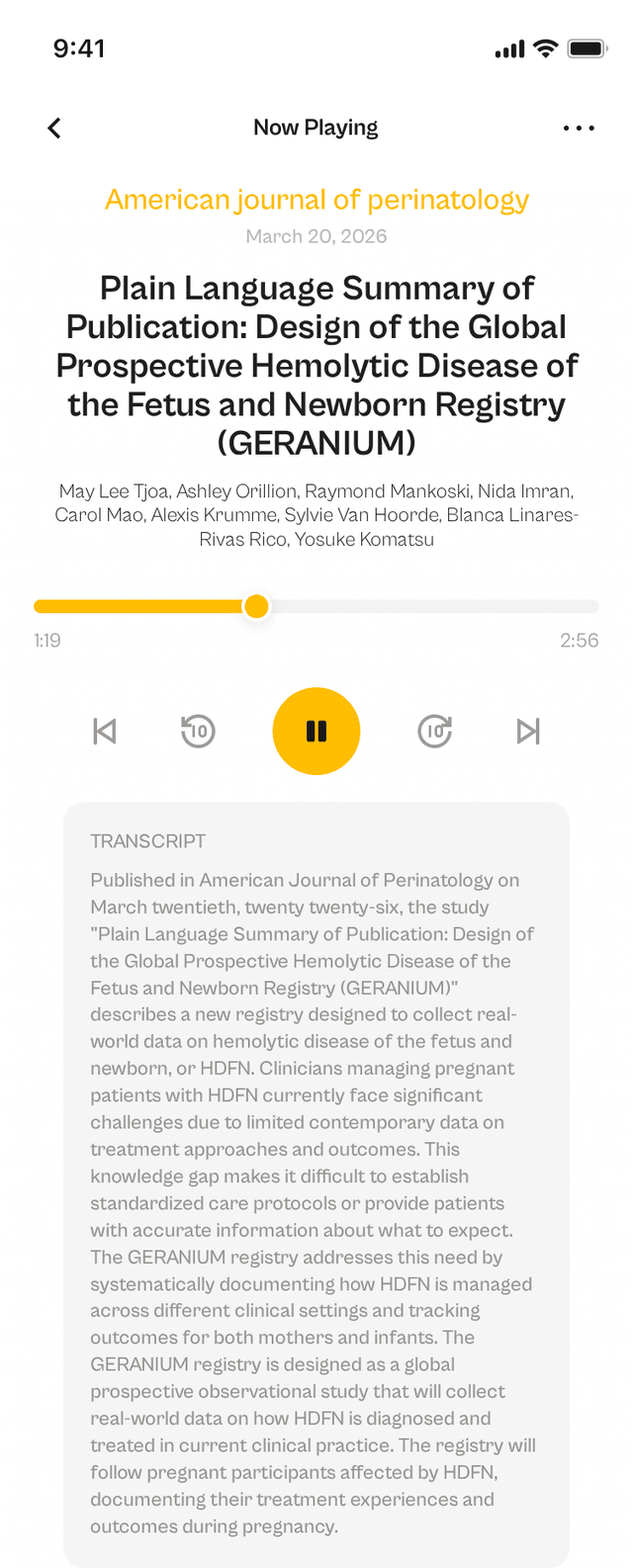
Task: Skip to the previous track
Action: [x=105, y=731]
